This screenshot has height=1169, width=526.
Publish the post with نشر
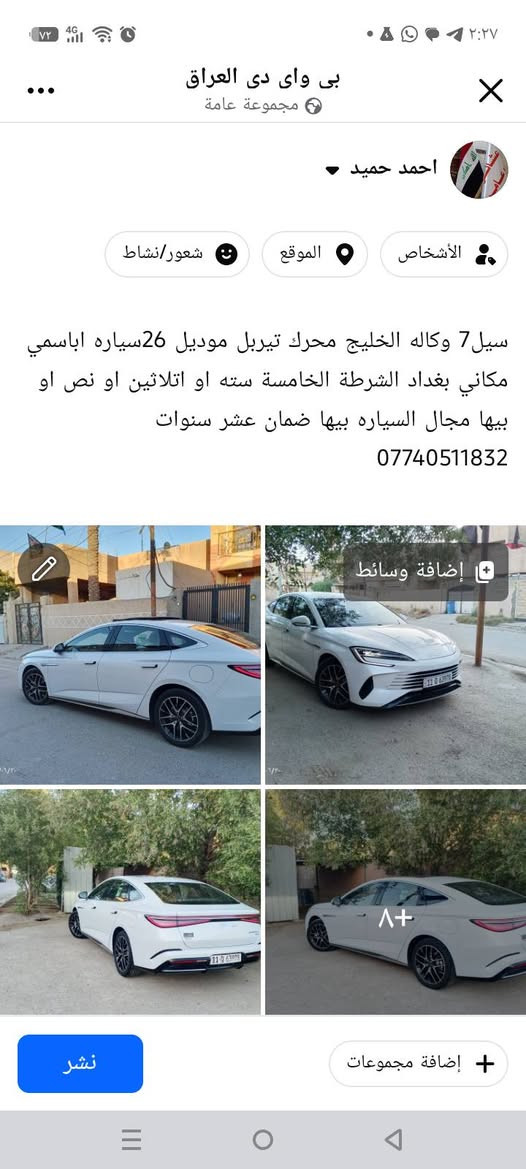[x=80, y=1063]
